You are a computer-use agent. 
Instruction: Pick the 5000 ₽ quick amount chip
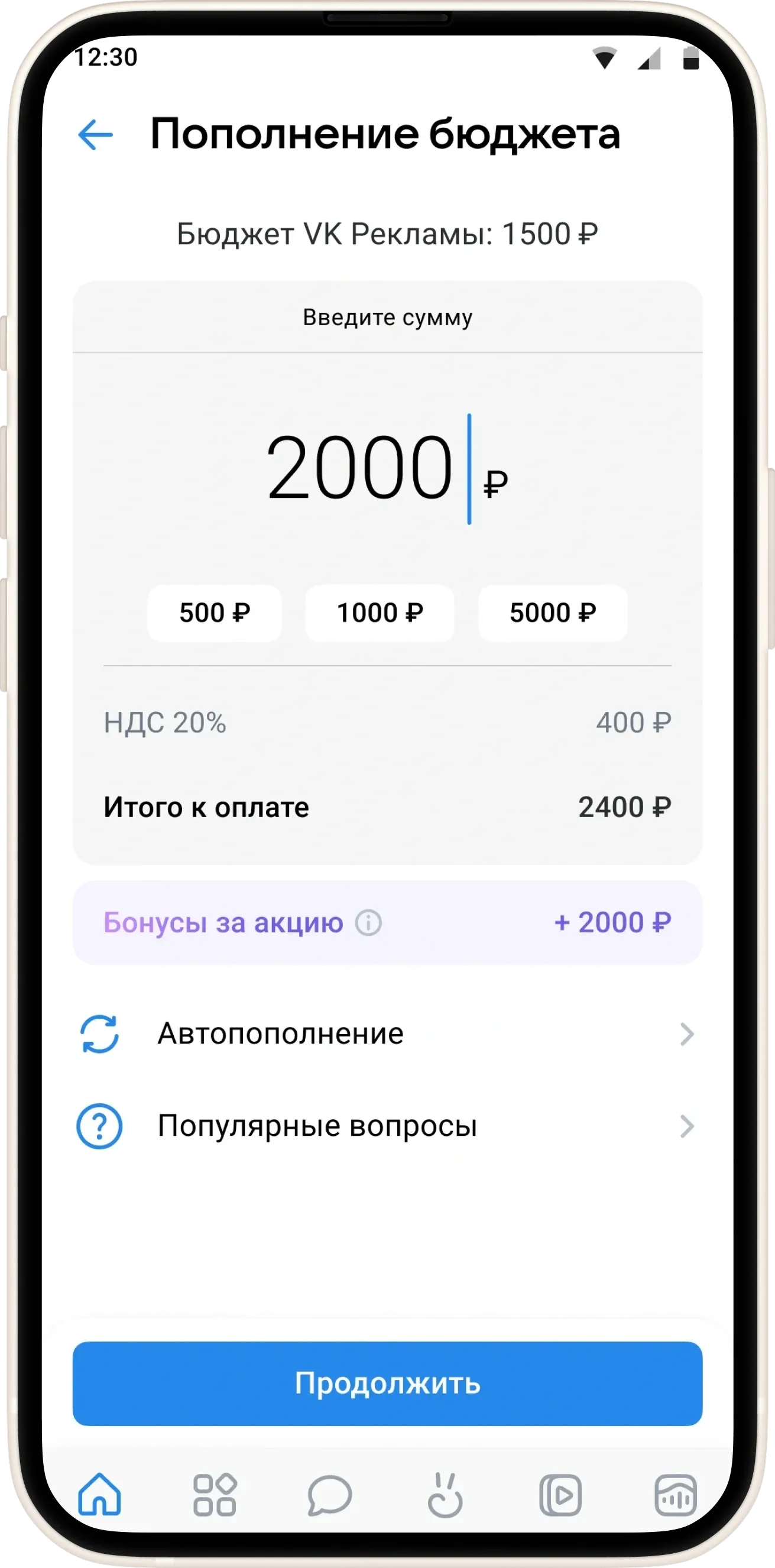click(553, 613)
